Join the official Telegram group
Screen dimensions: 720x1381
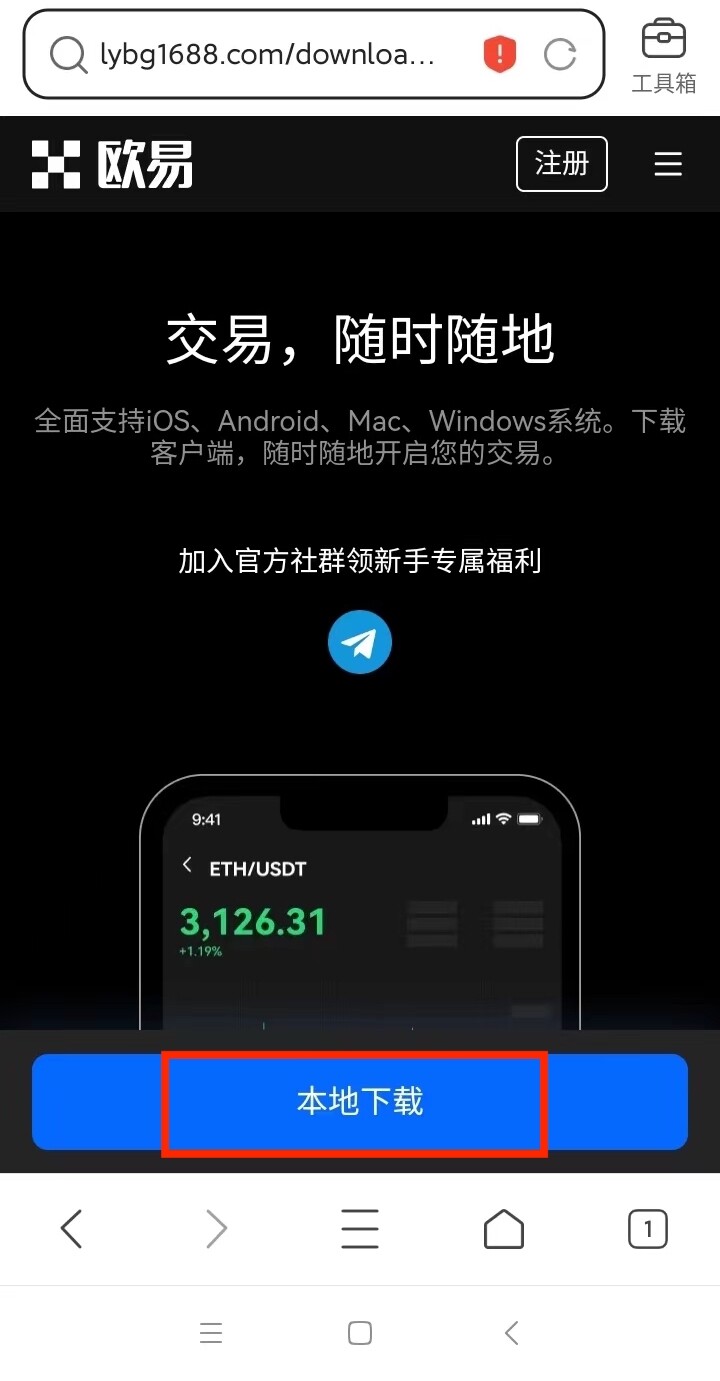[360, 642]
